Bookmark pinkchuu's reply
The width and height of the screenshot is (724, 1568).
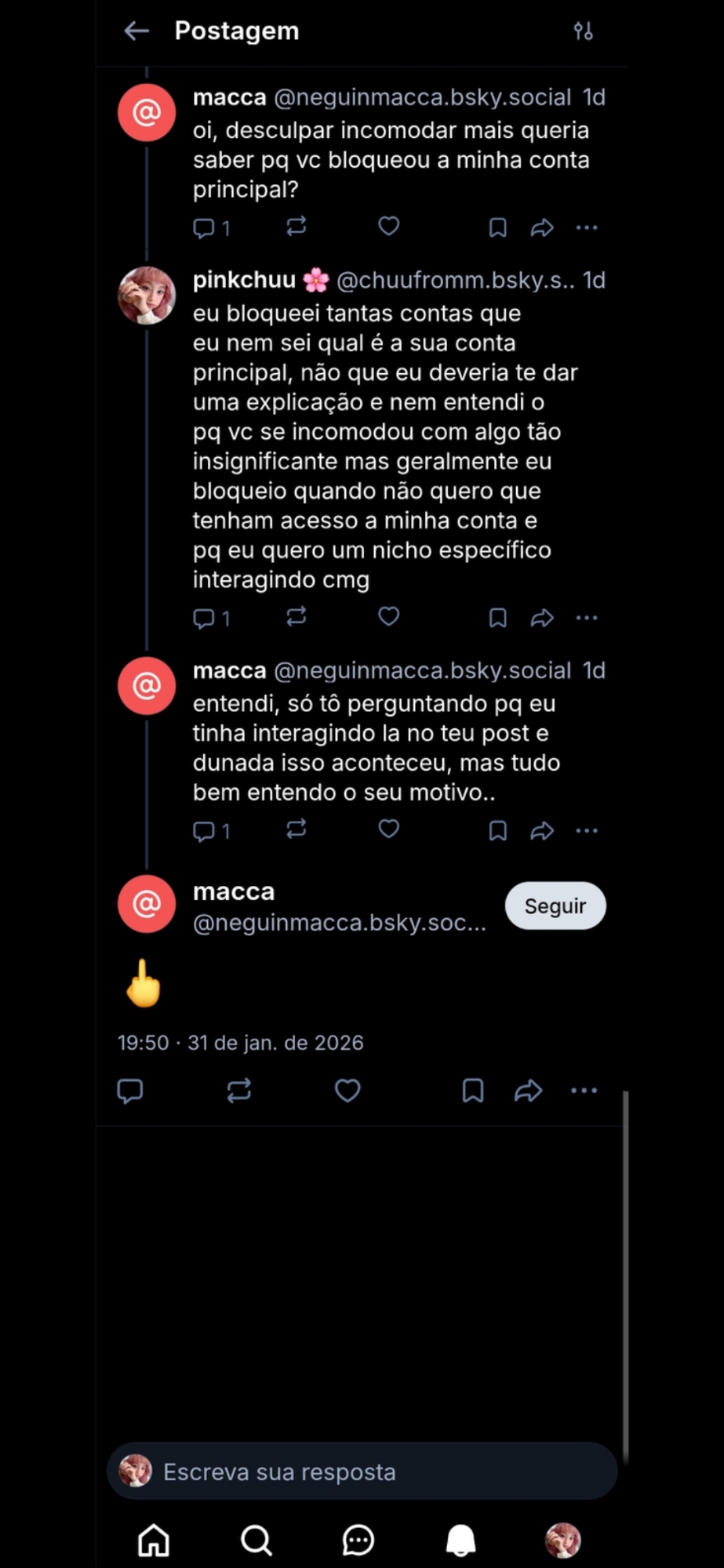click(497, 618)
